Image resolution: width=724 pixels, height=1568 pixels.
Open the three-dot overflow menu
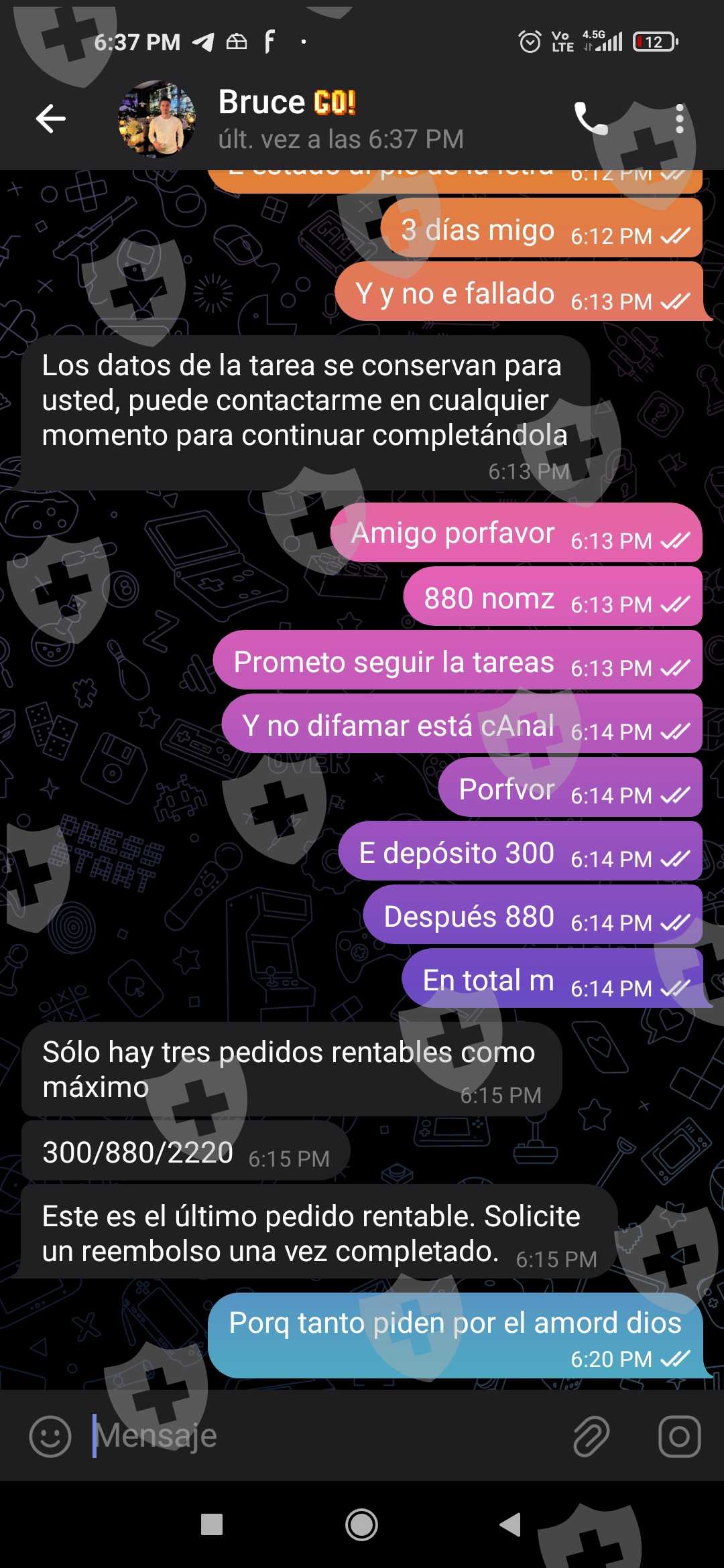[x=679, y=119]
